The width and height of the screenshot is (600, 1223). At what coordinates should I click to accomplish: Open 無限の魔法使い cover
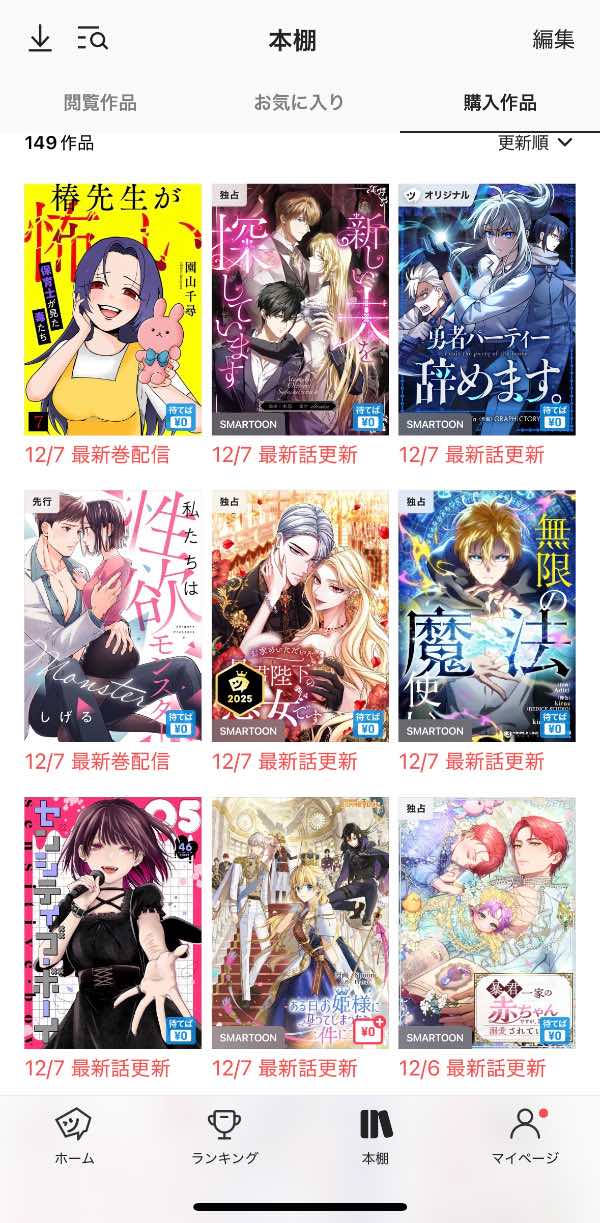pyautogui.click(x=486, y=615)
